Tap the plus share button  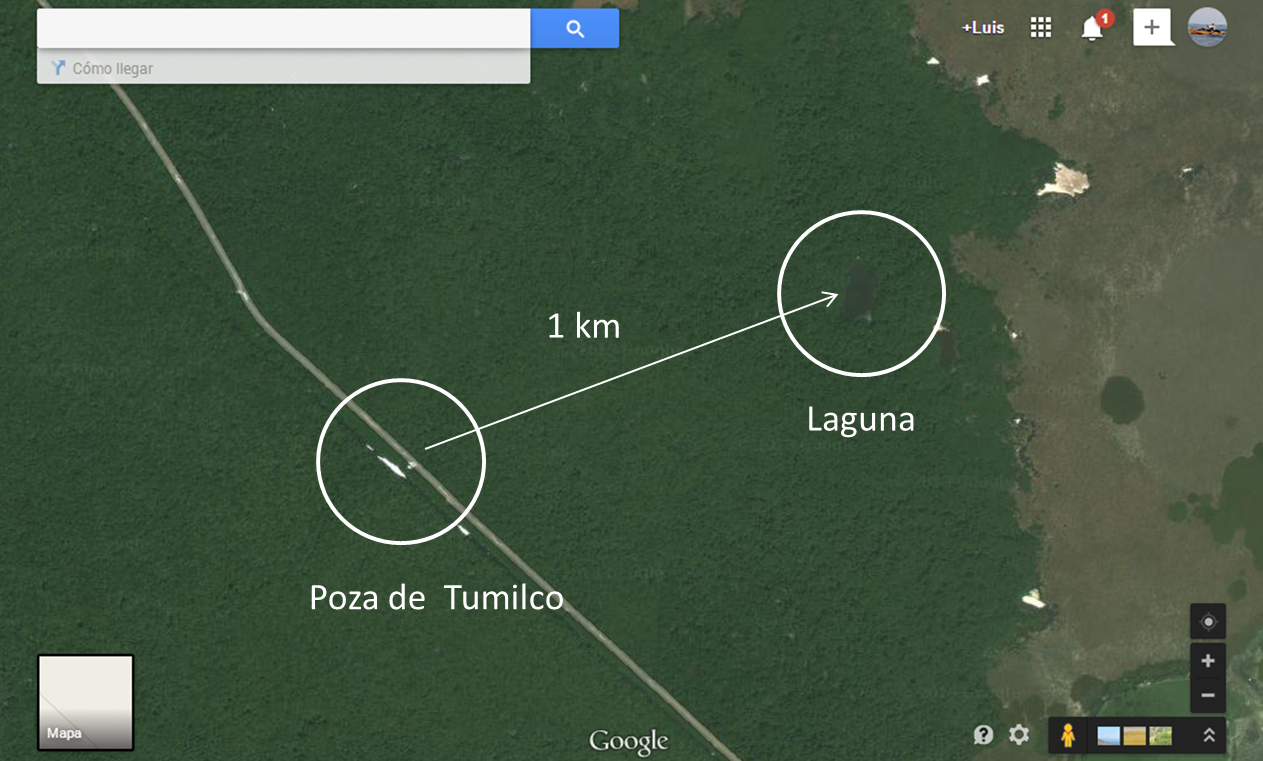tap(1152, 28)
